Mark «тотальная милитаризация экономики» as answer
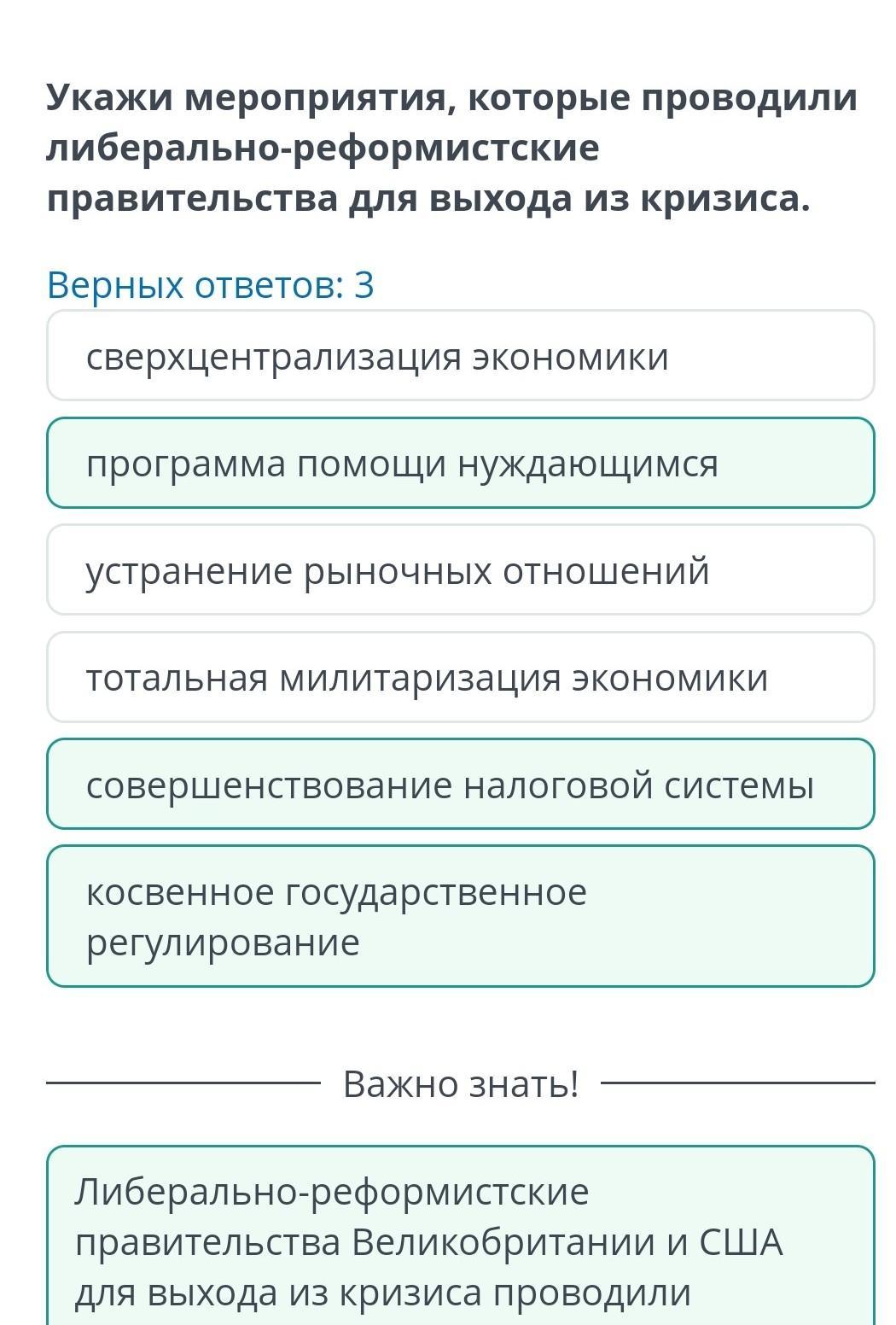The height and width of the screenshot is (1325, 896). tap(461, 678)
